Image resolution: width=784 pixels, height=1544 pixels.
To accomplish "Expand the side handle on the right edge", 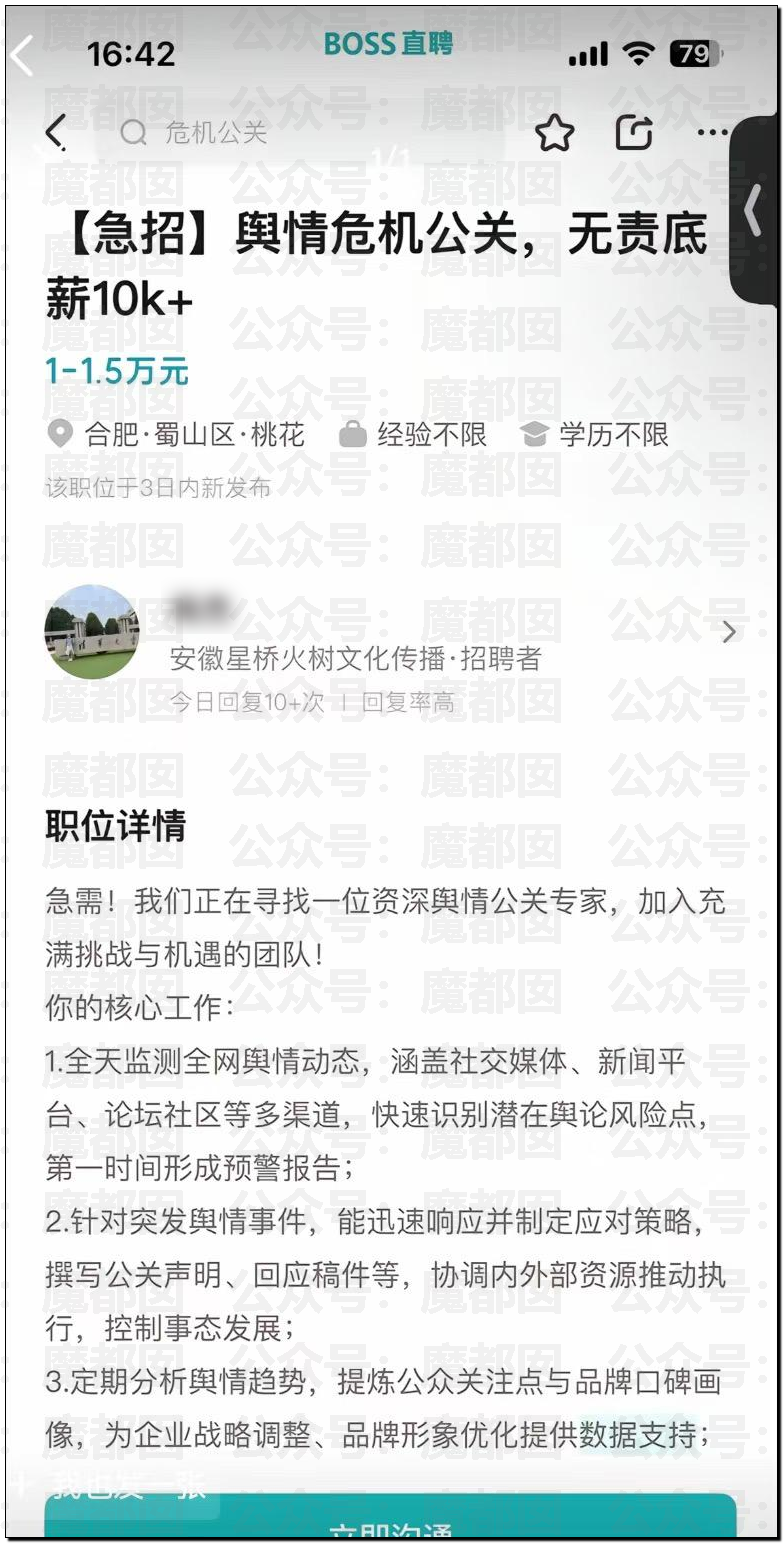I will [755, 210].
